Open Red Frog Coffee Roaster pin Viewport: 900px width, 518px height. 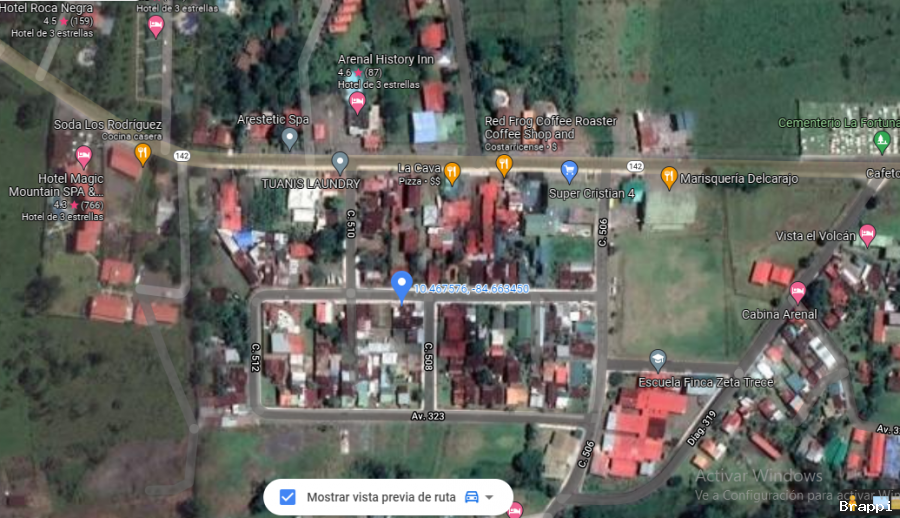coord(504,163)
